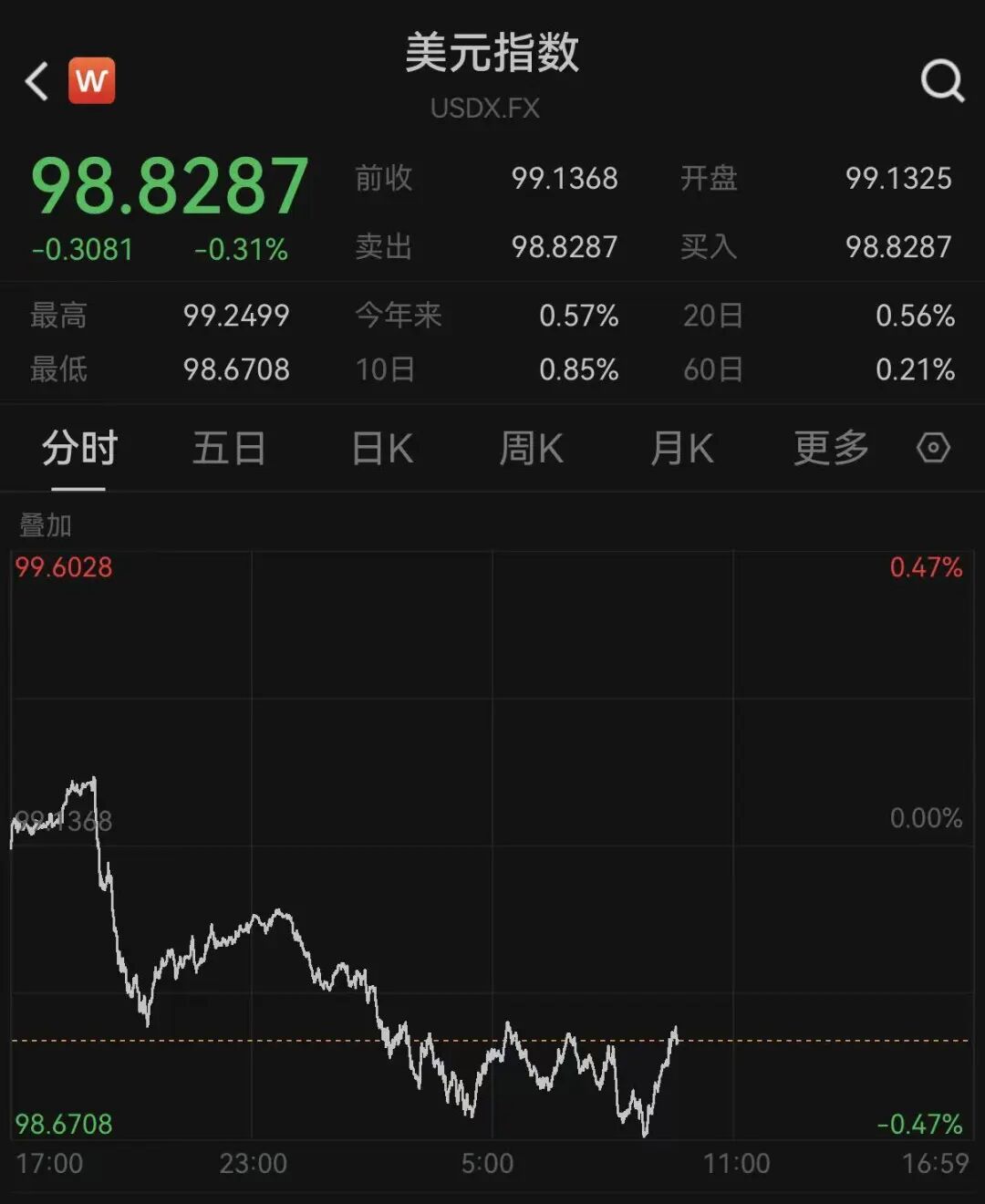Switch to the 日K chart tab
985x1204 pixels.
tap(382, 449)
